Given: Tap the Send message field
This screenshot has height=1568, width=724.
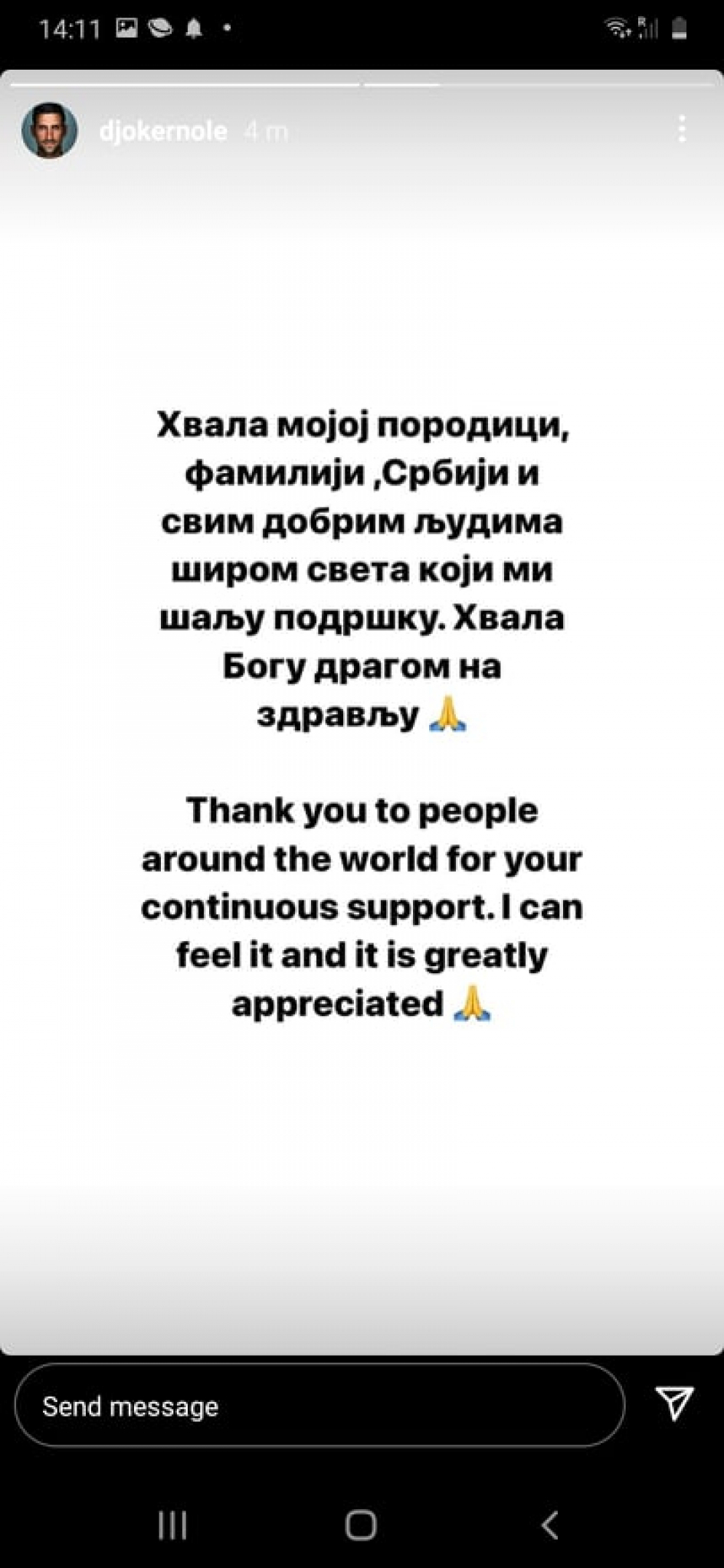Looking at the screenshot, I should tap(319, 1406).
